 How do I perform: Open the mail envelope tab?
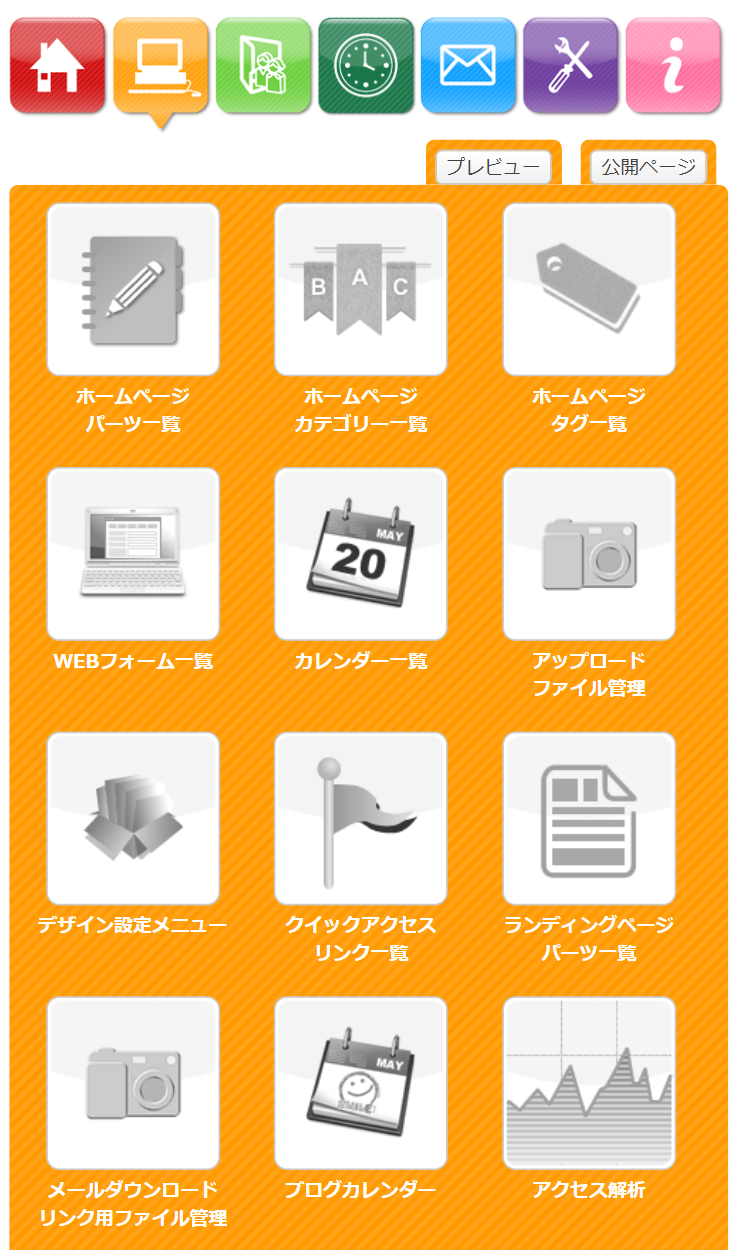point(468,66)
